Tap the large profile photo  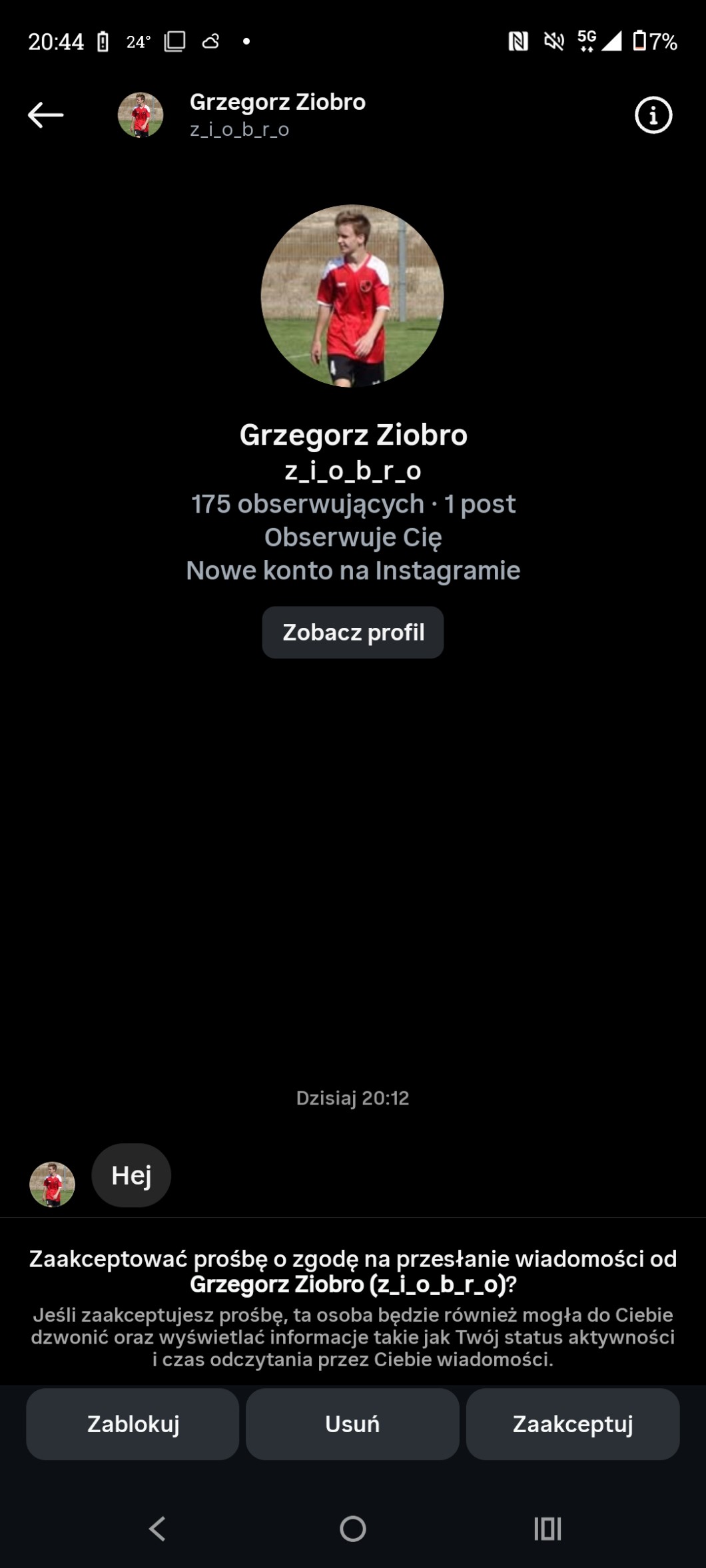tap(352, 296)
